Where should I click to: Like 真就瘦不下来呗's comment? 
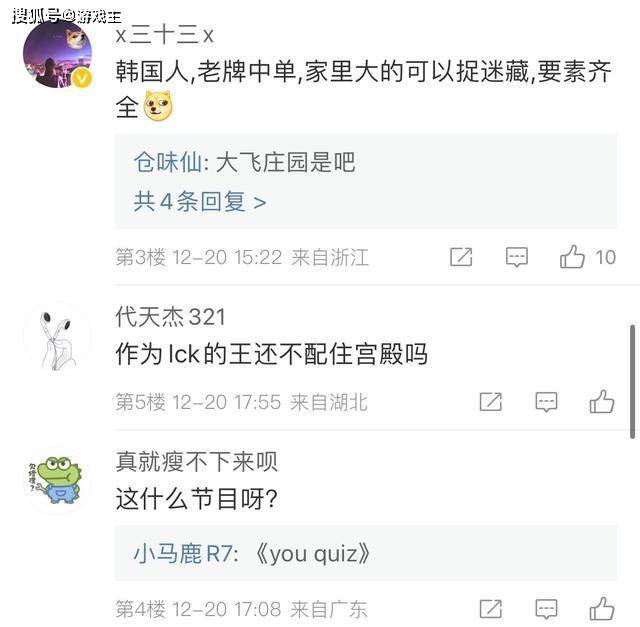pyautogui.click(x=602, y=607)
